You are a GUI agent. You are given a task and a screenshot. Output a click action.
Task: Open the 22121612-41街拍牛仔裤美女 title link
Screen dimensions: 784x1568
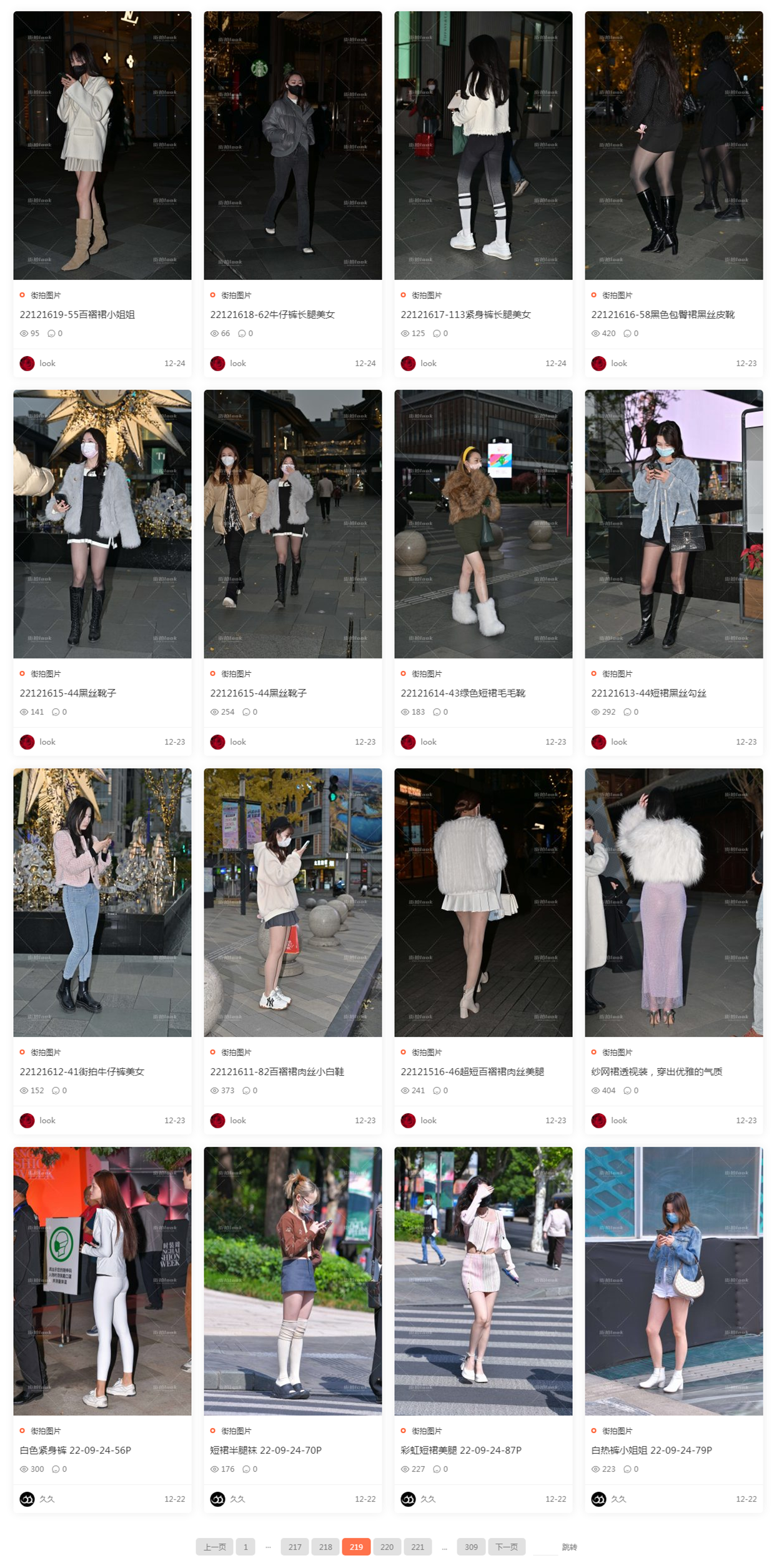coord(82,1071)
